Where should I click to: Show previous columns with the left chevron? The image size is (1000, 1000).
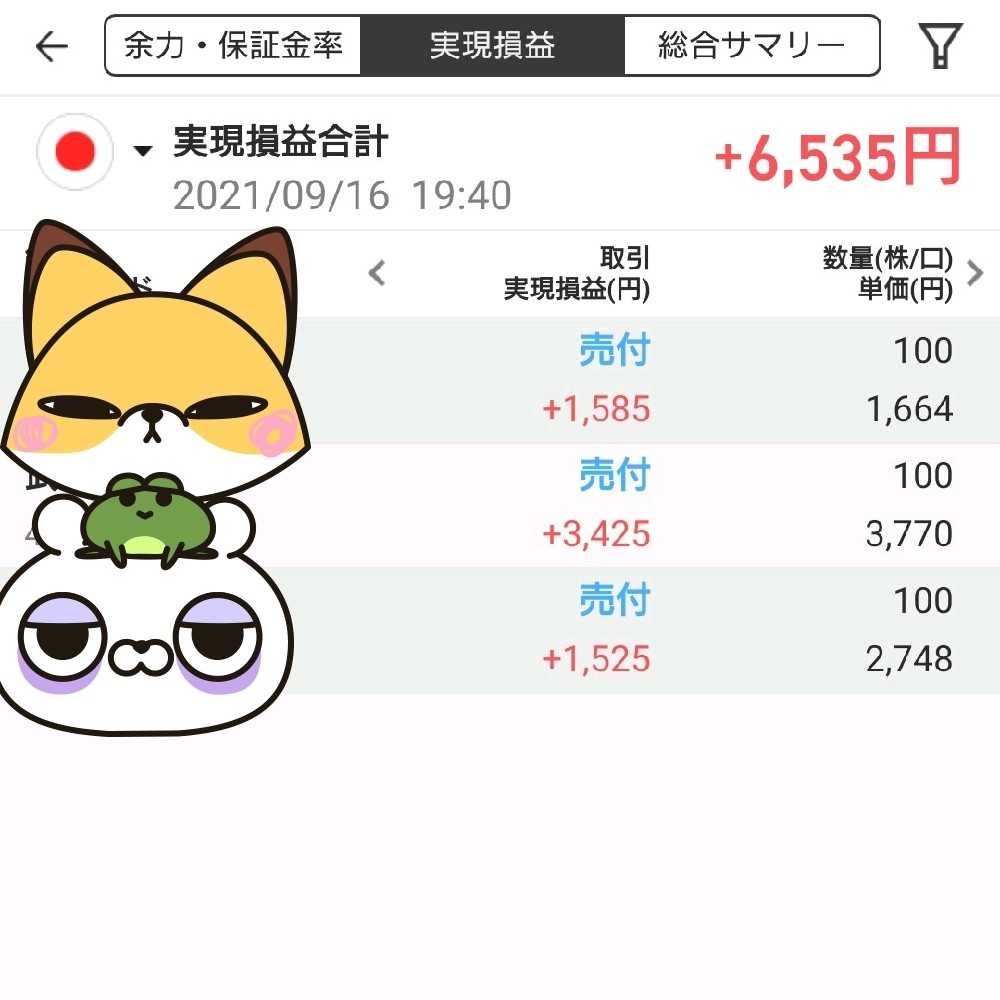(377, 272)
